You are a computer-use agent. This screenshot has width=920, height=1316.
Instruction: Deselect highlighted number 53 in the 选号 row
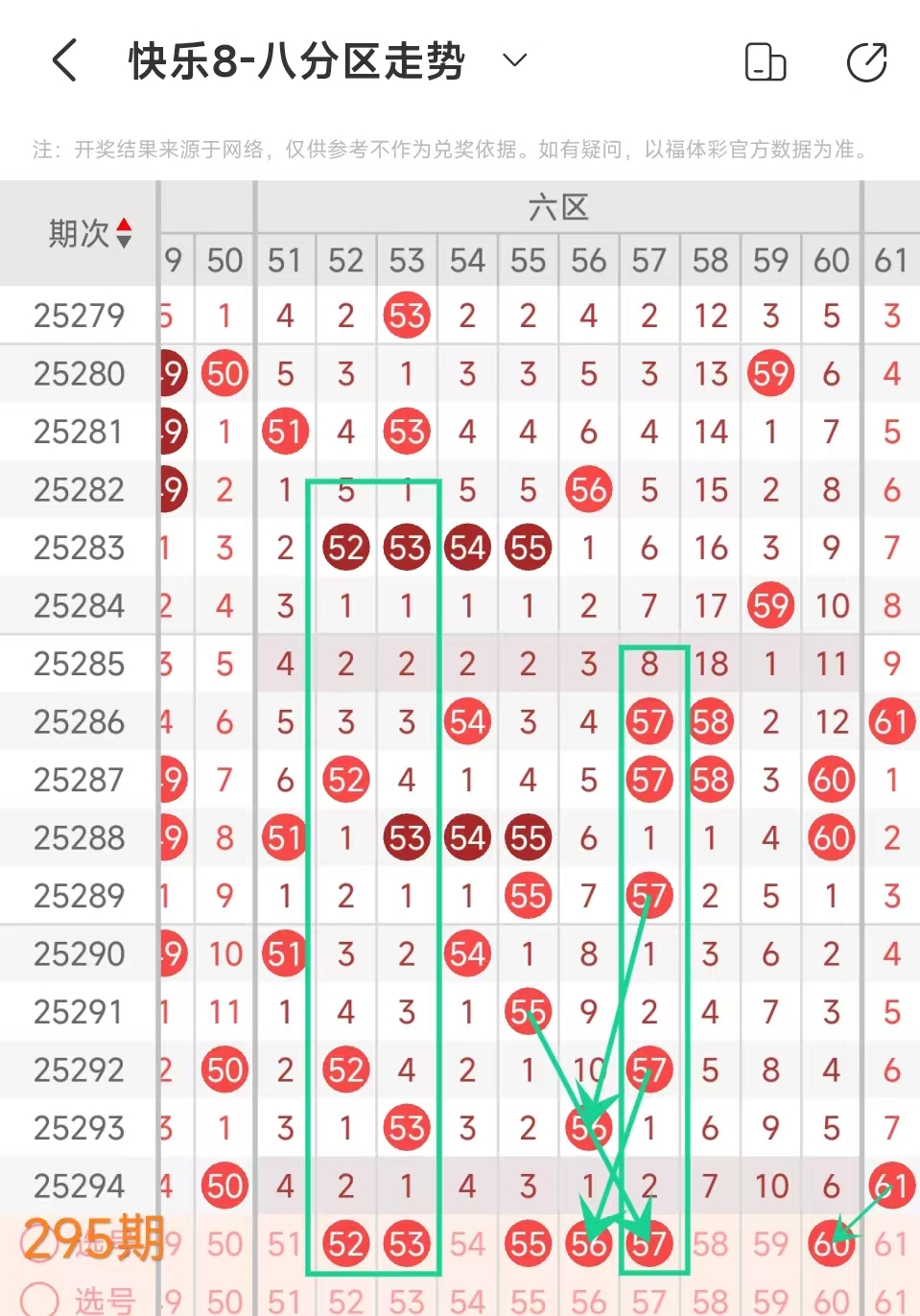[x=407, y=1244]
